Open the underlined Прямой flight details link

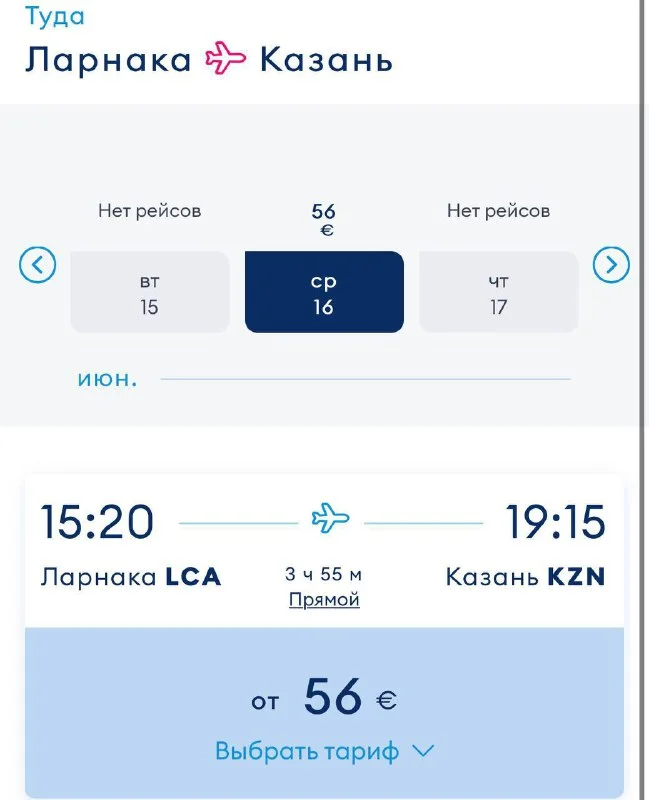coord(324,600)
